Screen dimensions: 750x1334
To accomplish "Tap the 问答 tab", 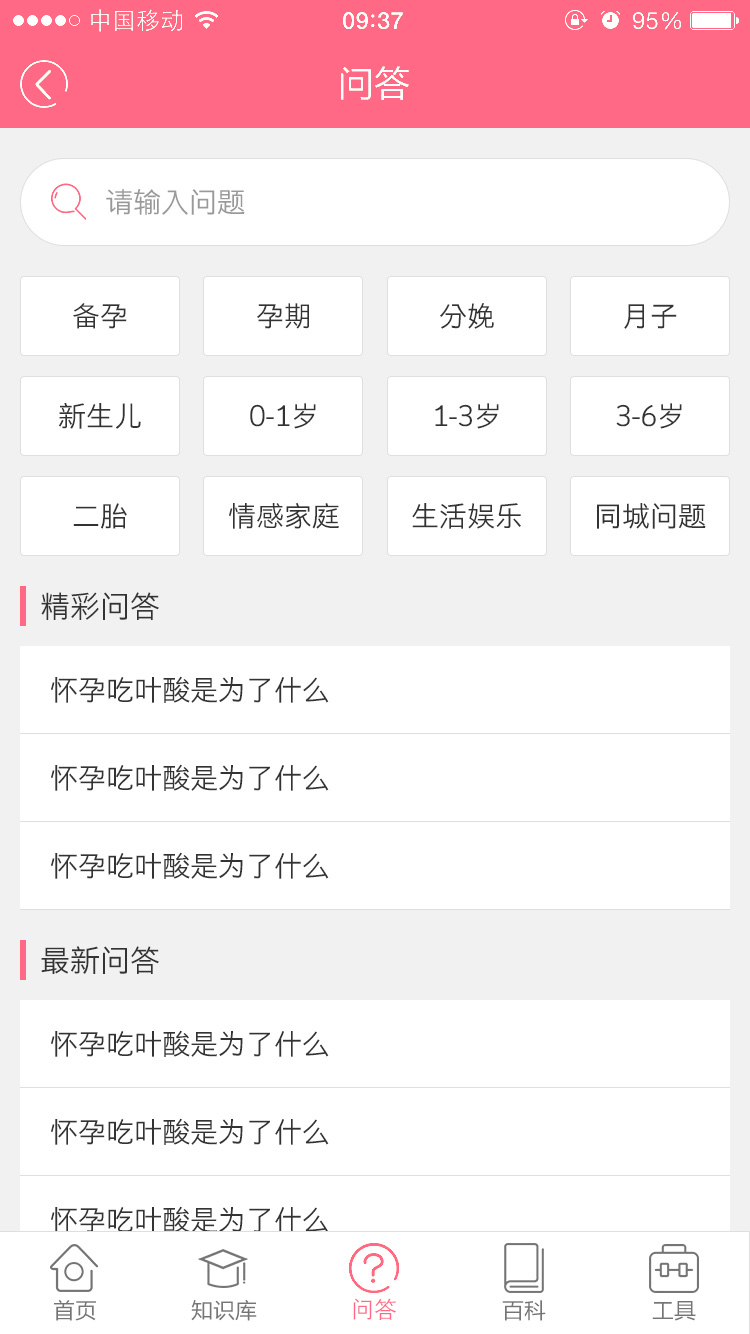I will tap(374, 1283).
